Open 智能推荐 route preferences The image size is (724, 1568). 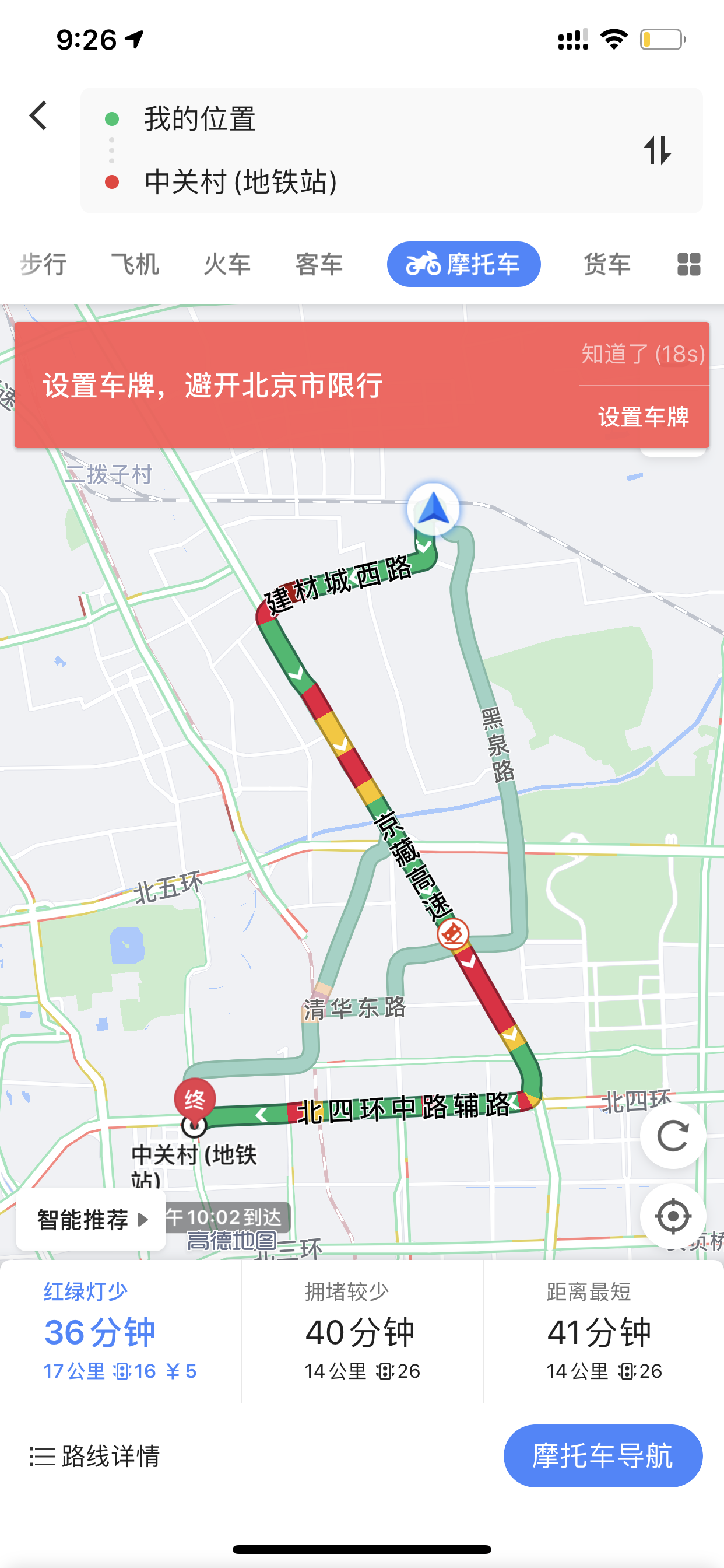[92, 1220]
